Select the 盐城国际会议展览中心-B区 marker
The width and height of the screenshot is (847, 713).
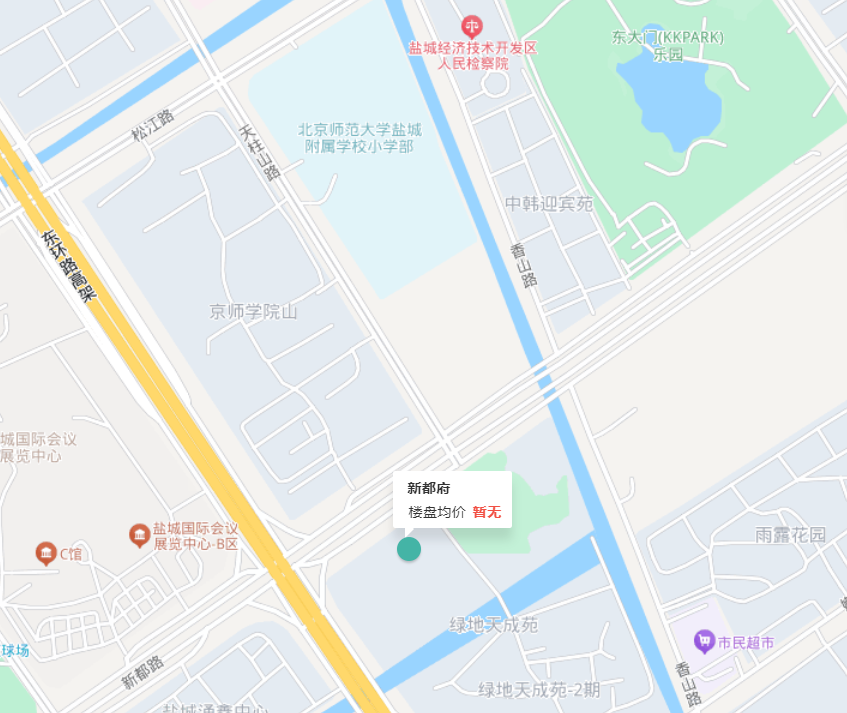pos(140,535)
